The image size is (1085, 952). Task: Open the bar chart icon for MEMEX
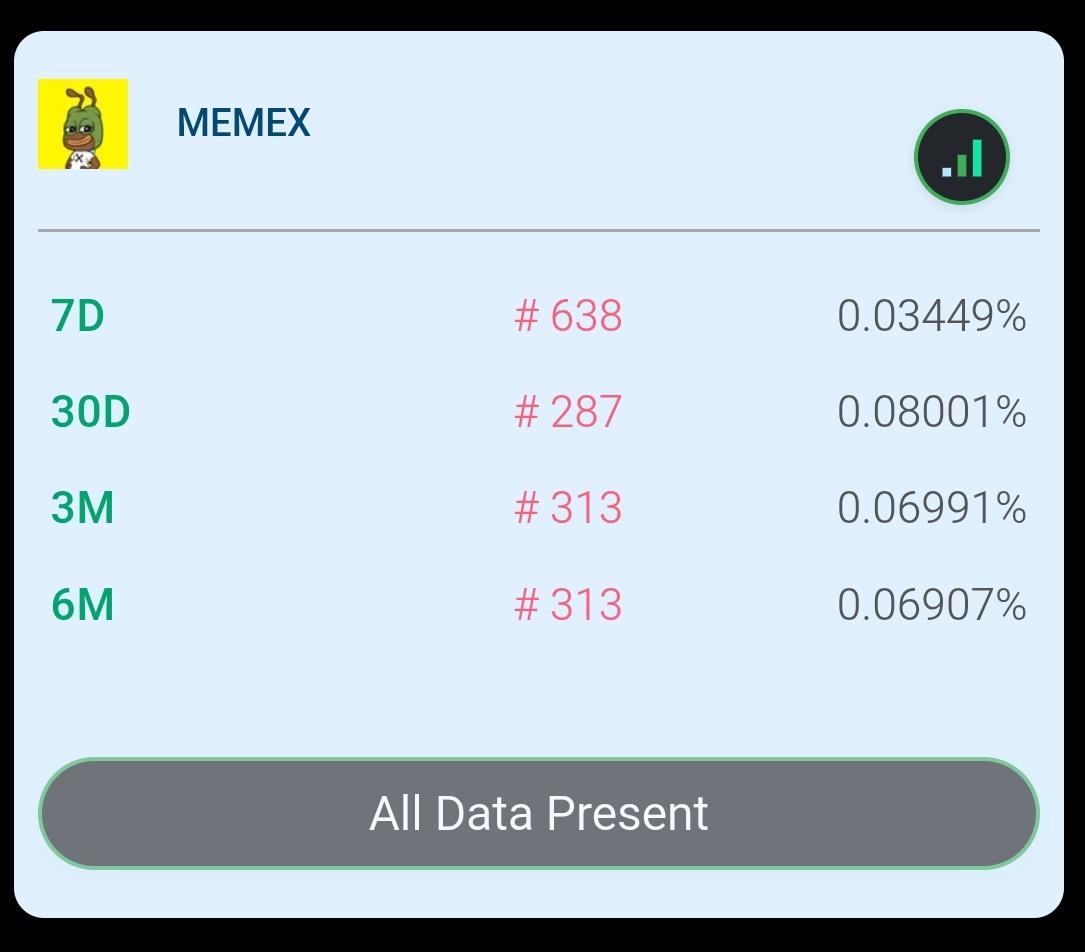click(x=961, y=158)
